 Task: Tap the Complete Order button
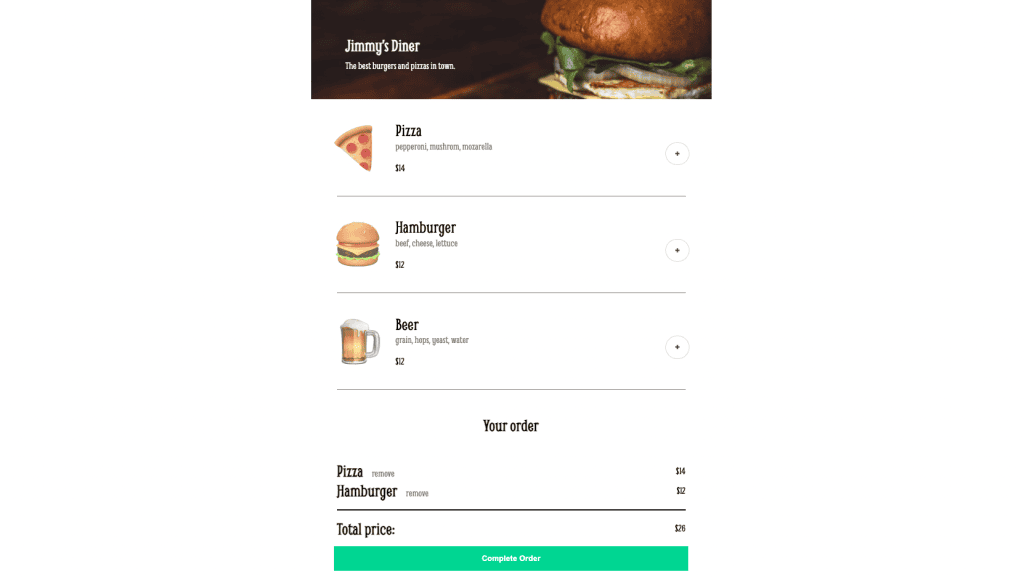click(511, 558)
